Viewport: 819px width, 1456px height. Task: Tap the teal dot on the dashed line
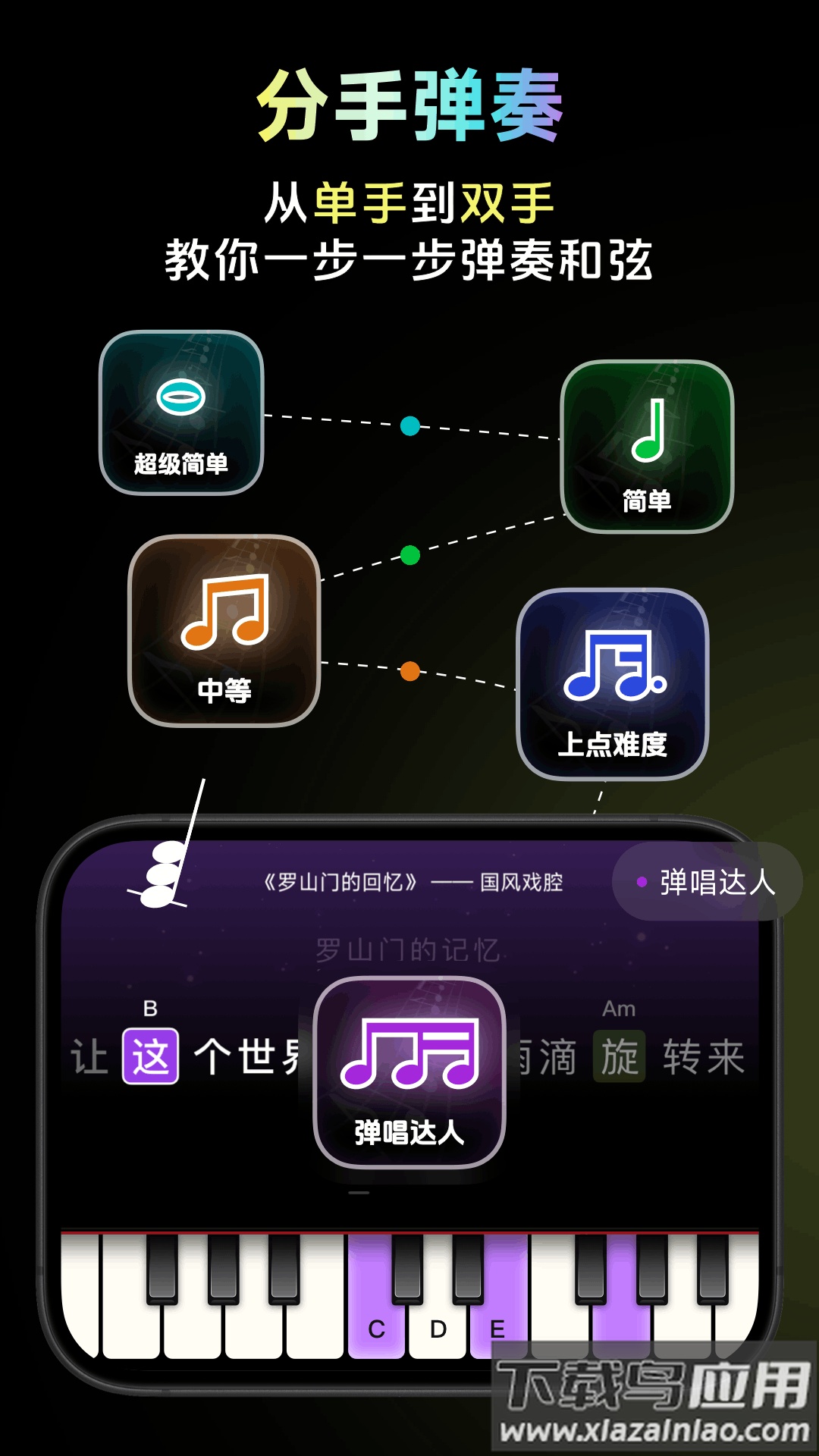(409, 427)
